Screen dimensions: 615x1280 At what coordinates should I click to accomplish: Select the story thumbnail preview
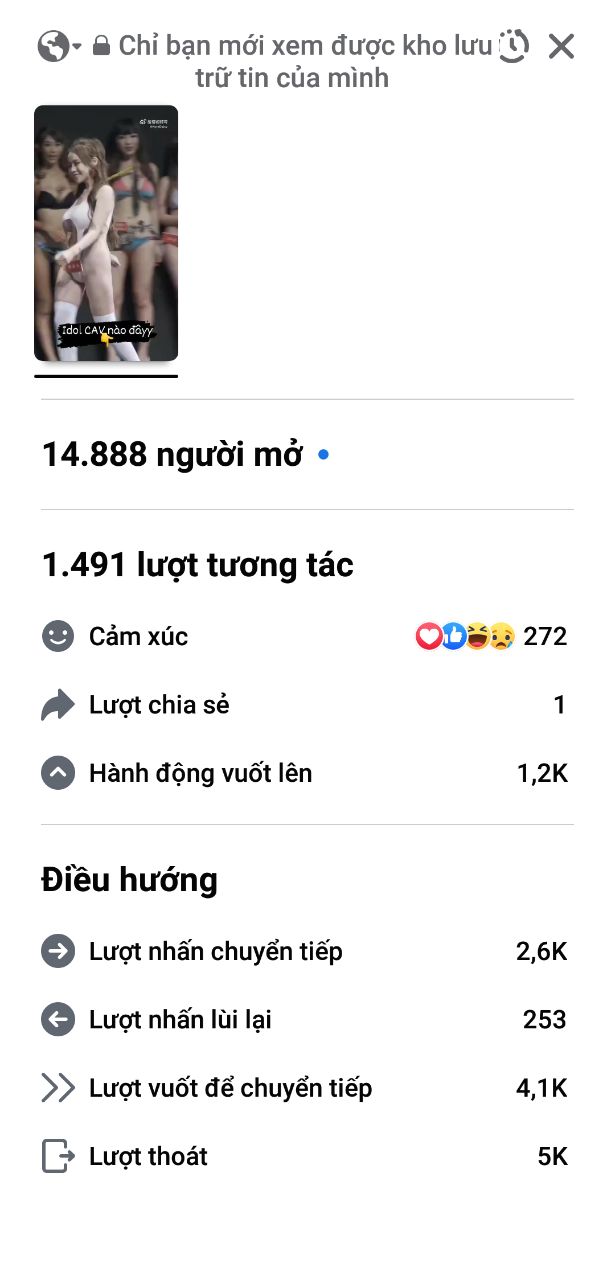coord(106,233)
